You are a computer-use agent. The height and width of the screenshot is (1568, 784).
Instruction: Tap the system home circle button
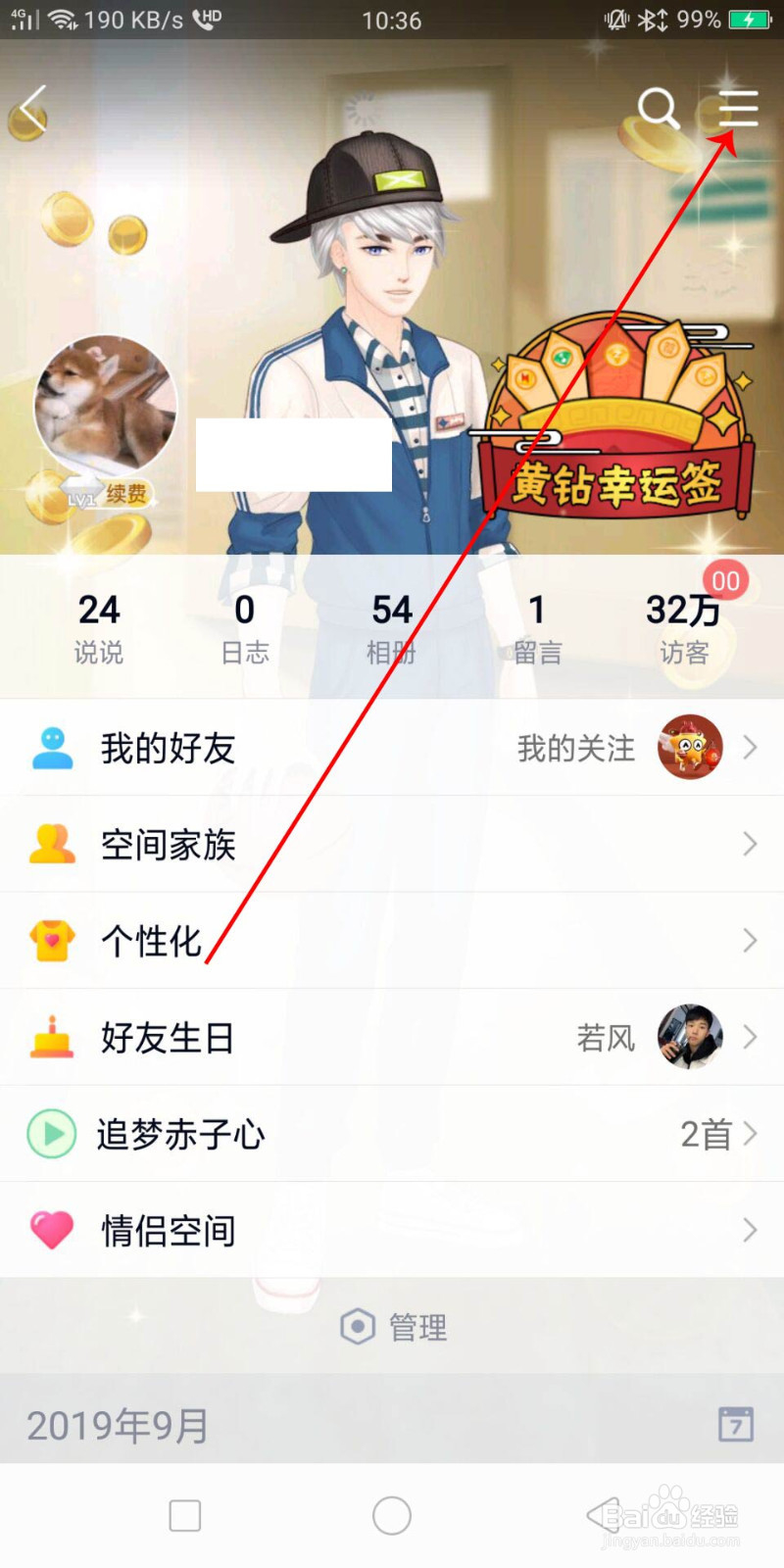pos(392,1515)
